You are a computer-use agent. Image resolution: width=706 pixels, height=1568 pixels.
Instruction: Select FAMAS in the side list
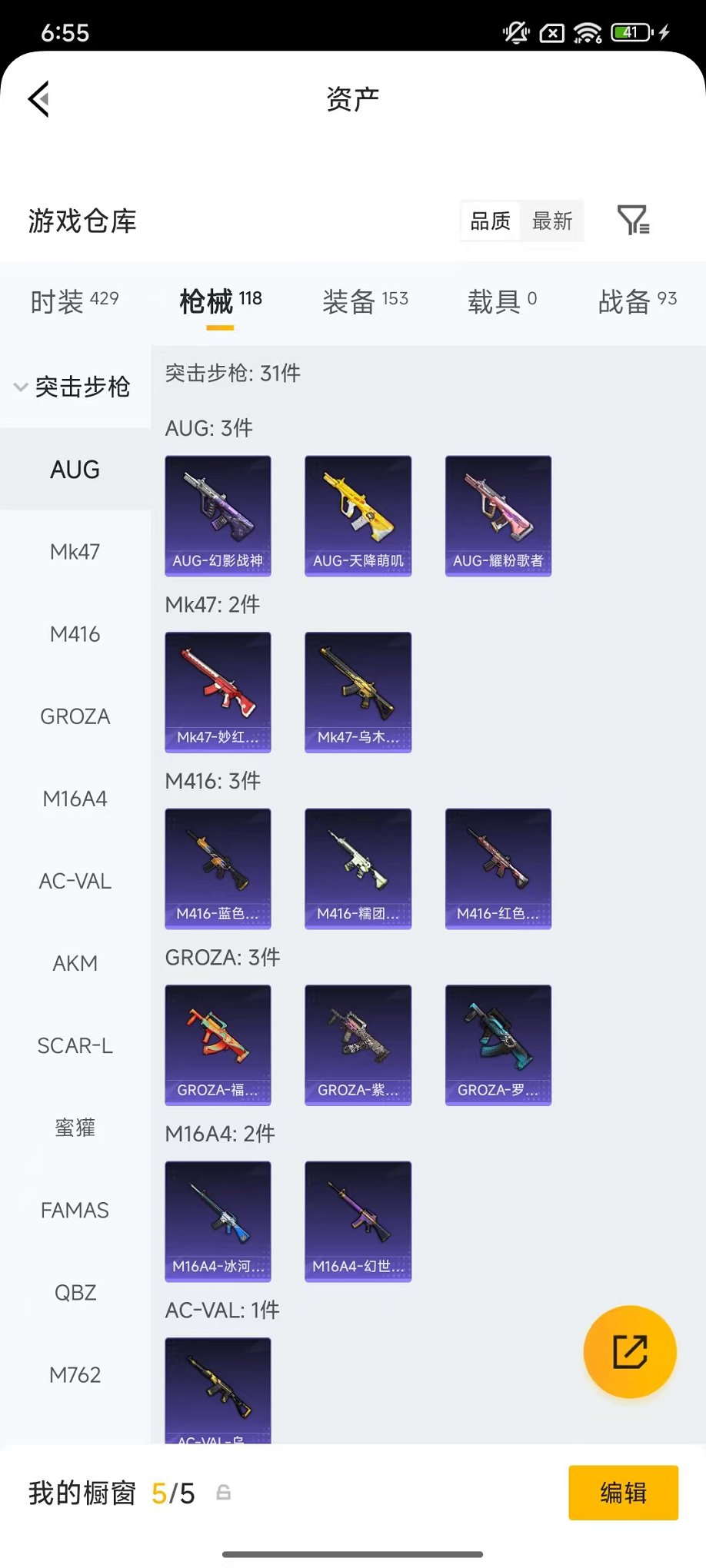click(75, 1211)
